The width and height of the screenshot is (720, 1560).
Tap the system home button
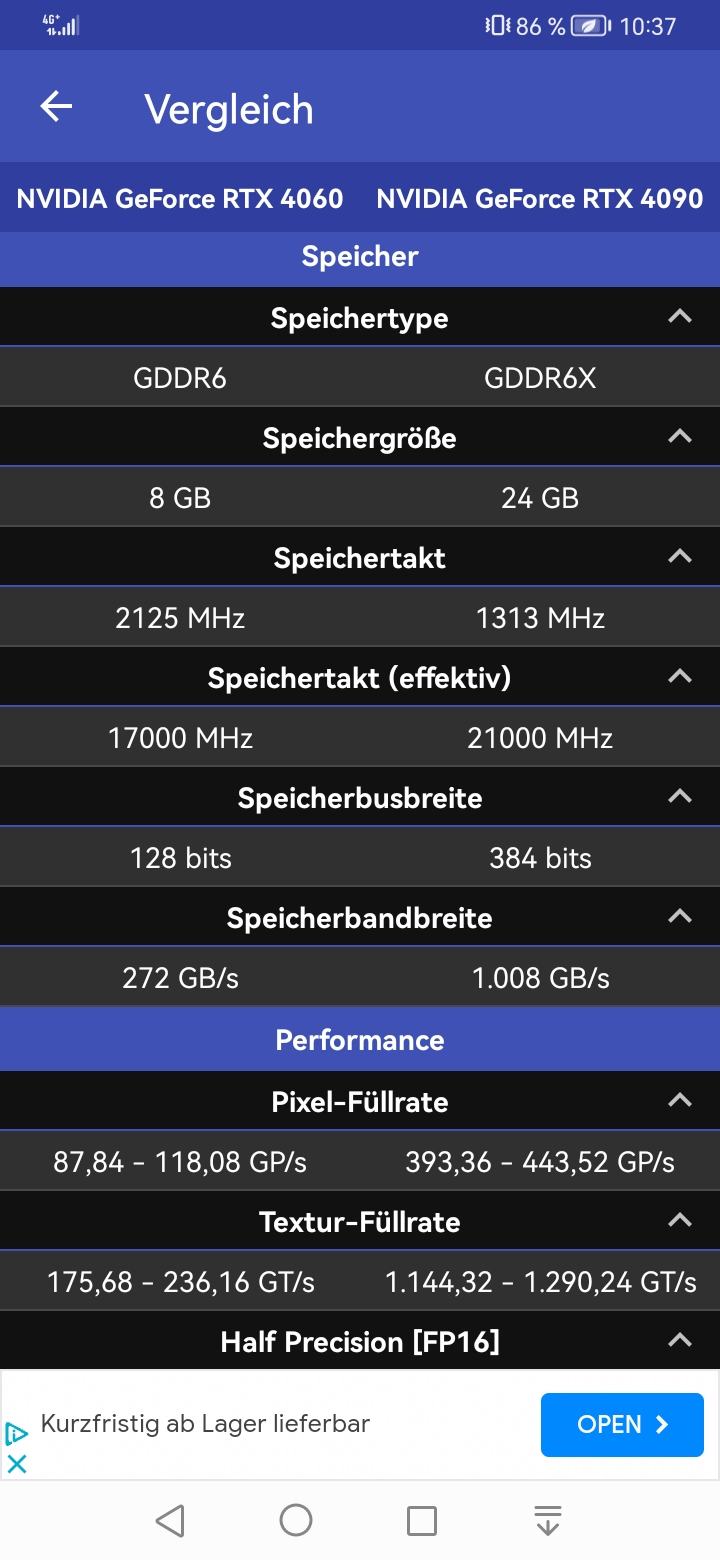pos(296,1520)
